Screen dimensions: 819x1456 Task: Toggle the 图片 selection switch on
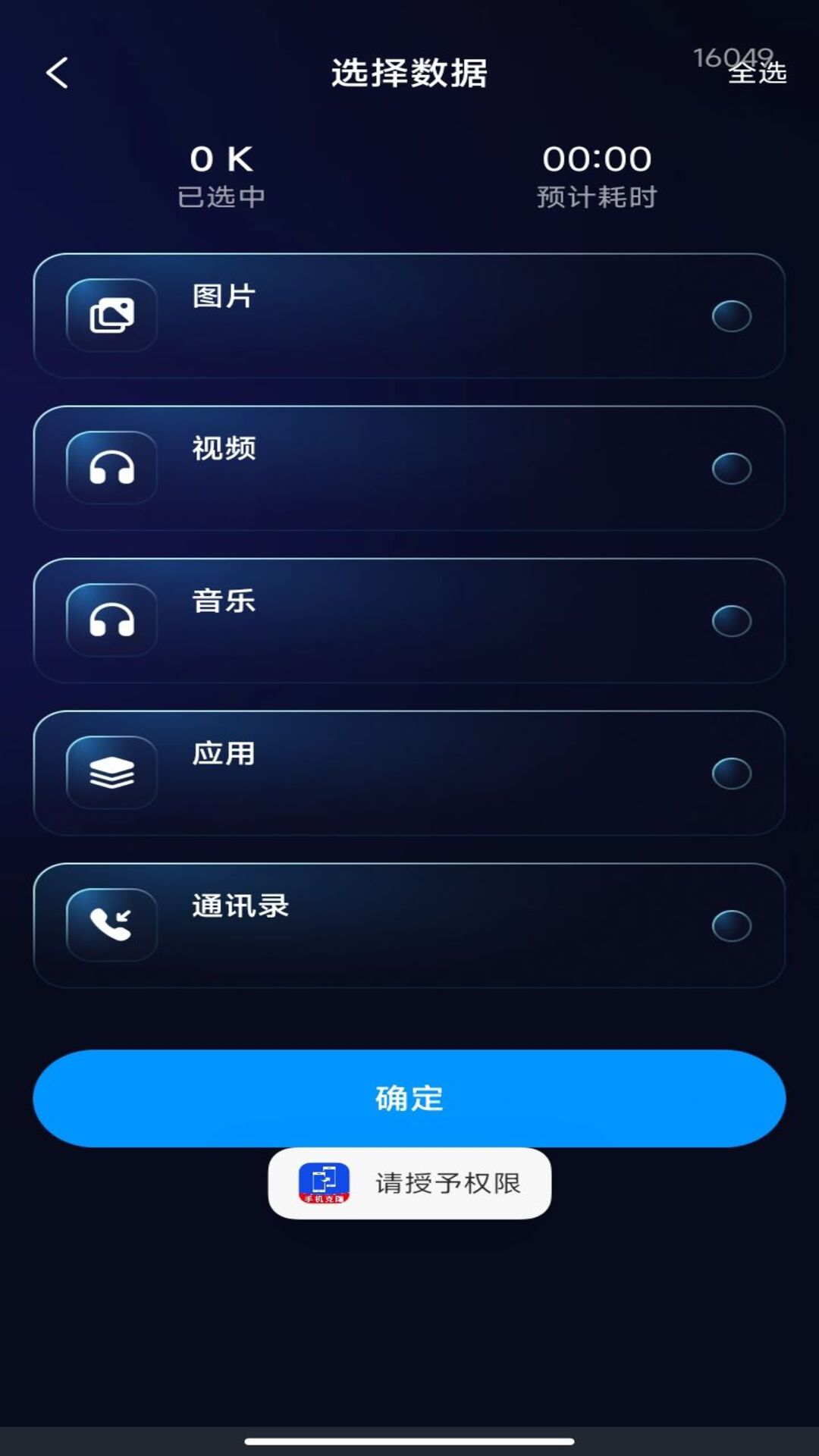[730, 315]
